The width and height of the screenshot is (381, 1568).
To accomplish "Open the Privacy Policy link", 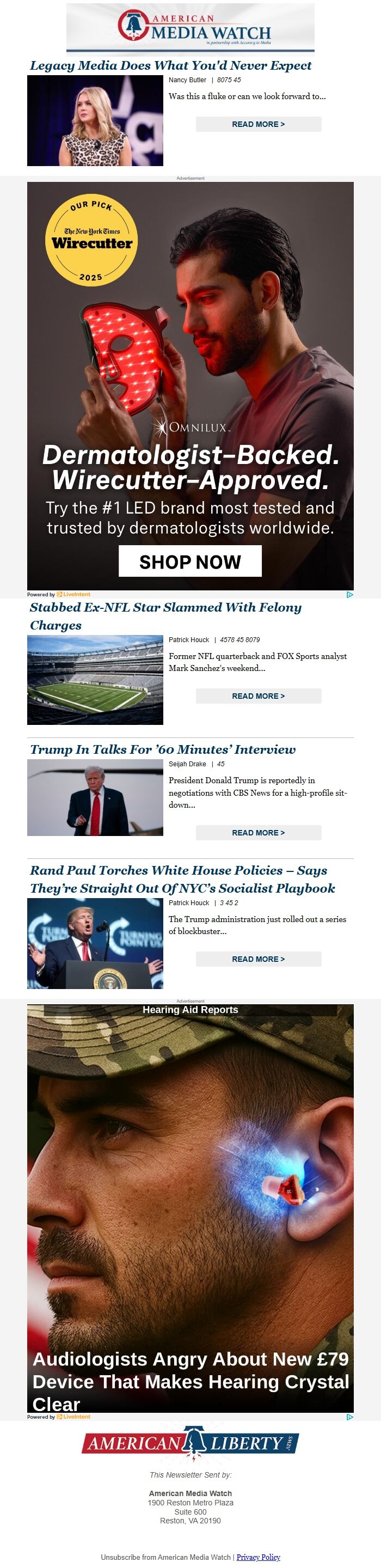I will (x=258, y=1557).
